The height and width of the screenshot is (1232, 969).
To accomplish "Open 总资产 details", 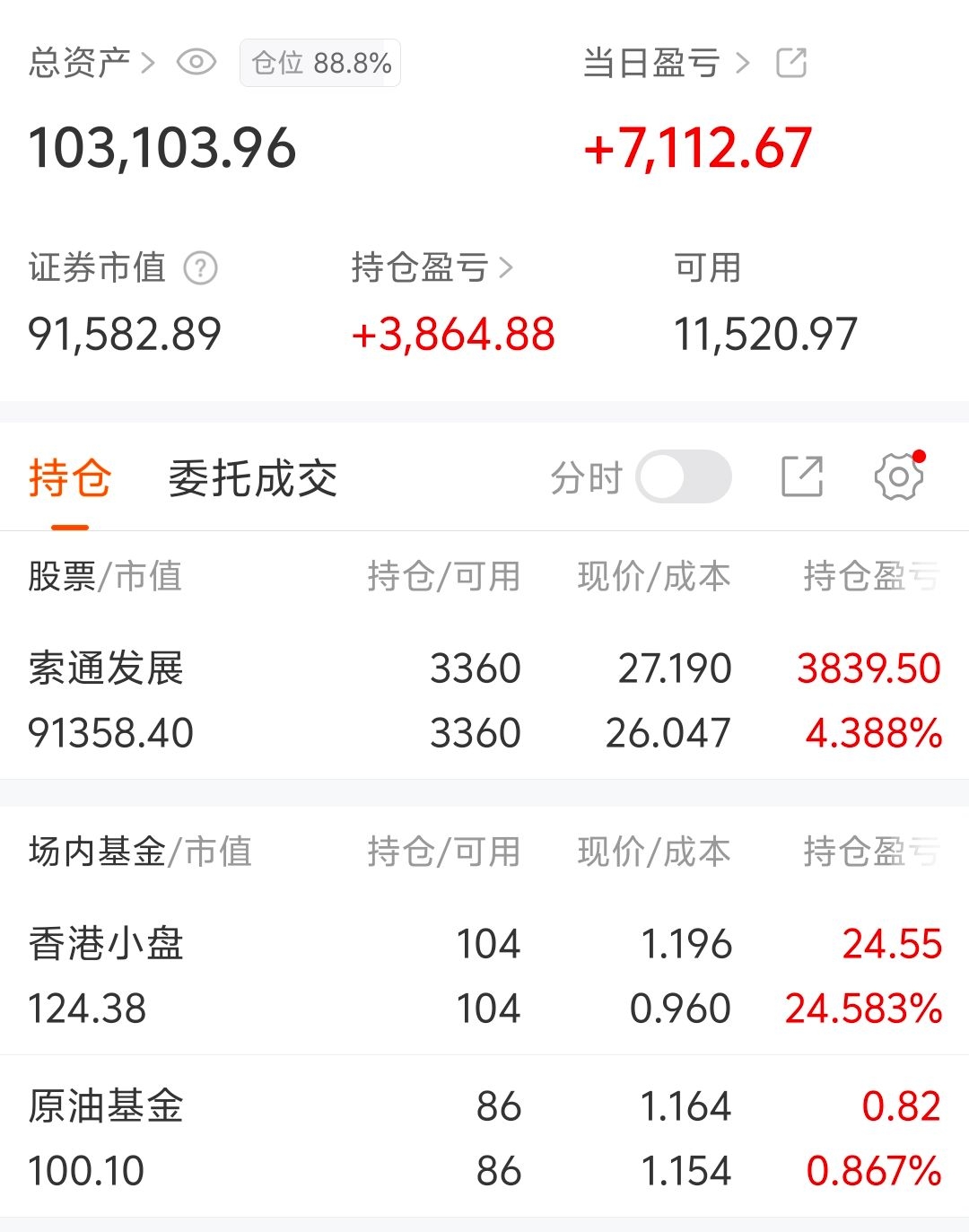I will [91, 63].
